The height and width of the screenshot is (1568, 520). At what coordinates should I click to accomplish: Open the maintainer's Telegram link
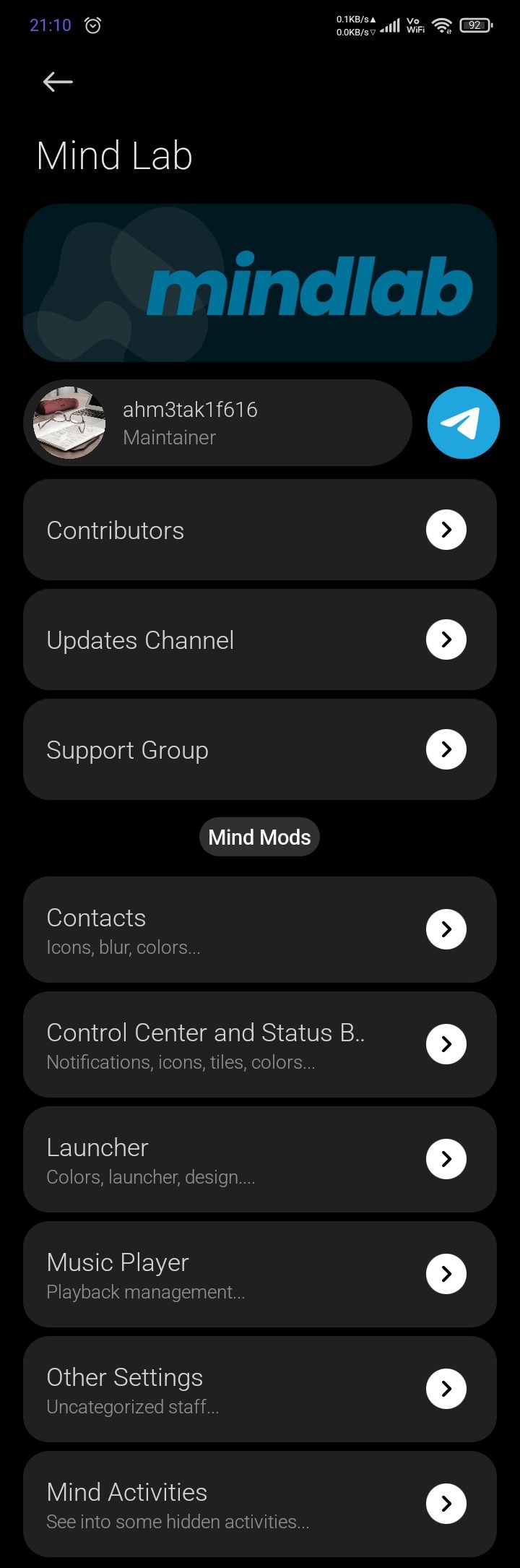point(463,423)
